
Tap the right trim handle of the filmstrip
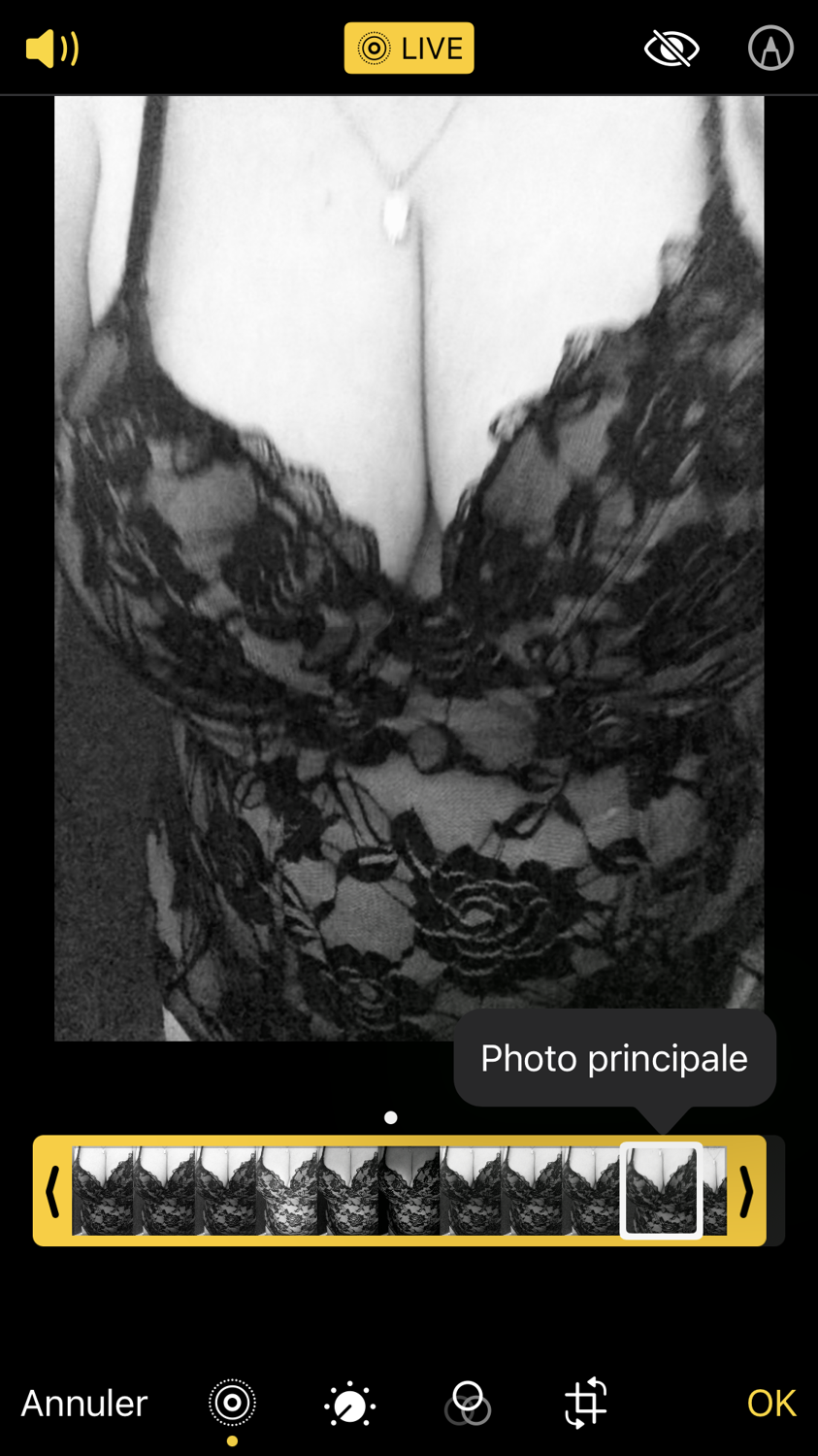[x=746, y=1190]
